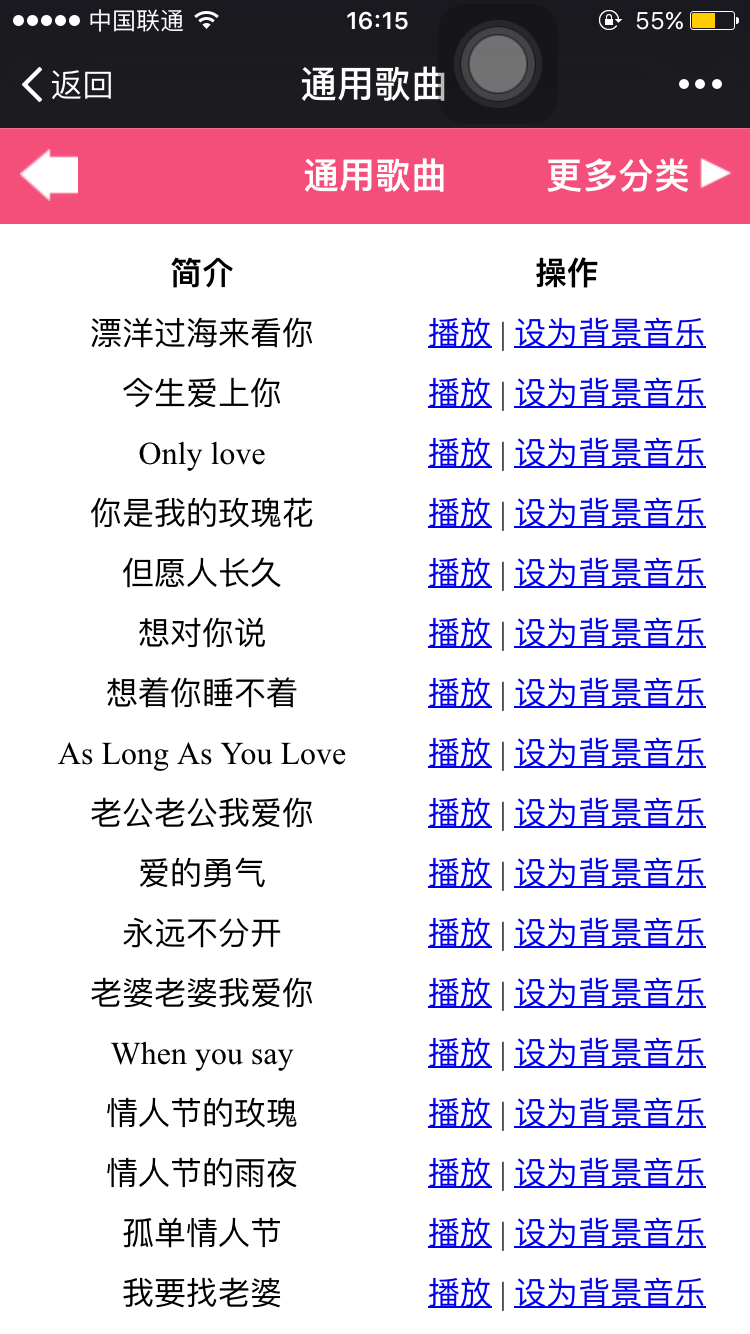Play Only love
The height and width of the screenshot is (1334, 750).
click(x=460, y=453)
